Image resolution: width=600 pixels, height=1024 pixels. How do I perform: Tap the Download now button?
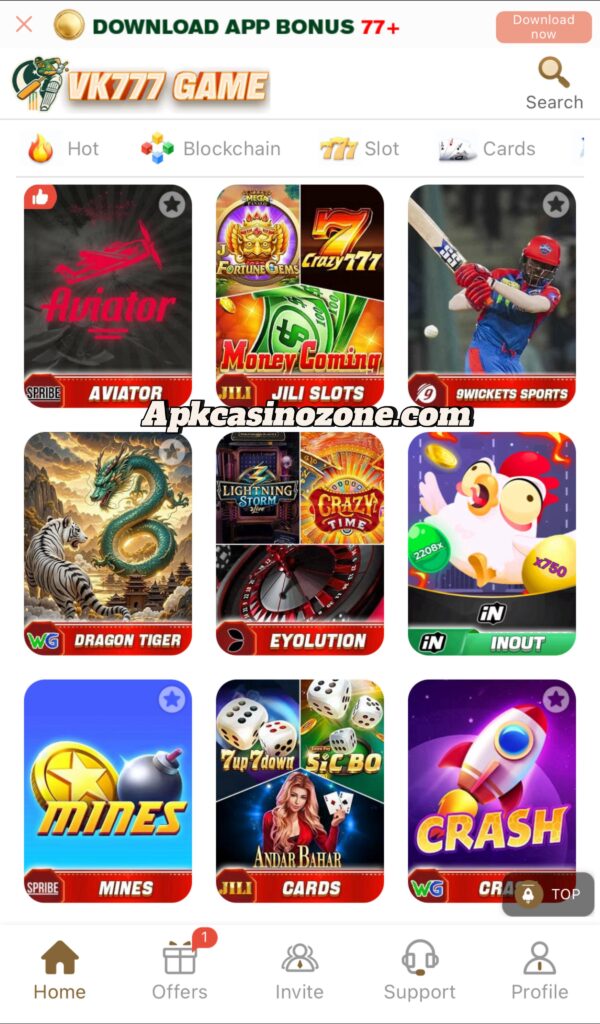[x=543, y=27]
